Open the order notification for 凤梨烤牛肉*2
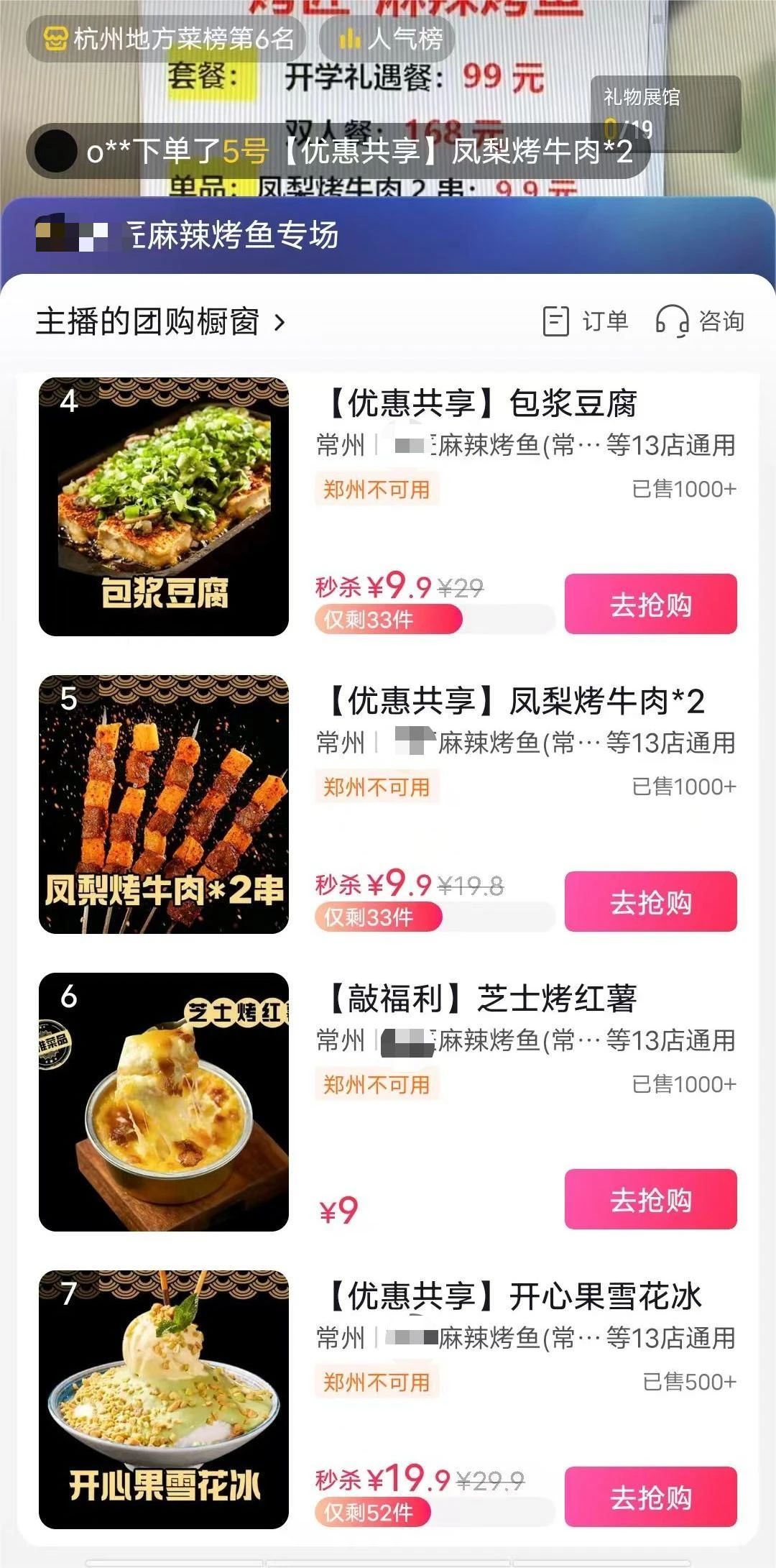This screenshot has height=1568, width=776. [338, 152]
